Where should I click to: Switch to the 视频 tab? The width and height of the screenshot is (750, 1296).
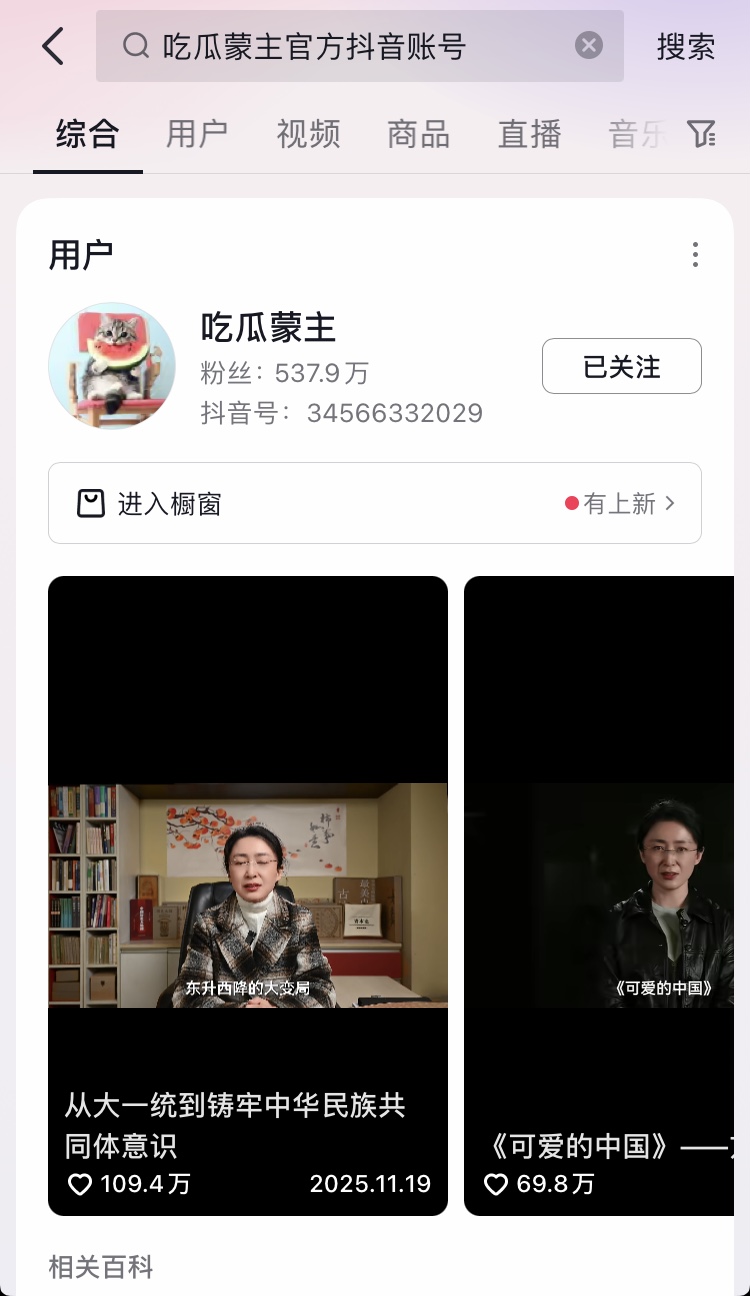tap(308, 134)
